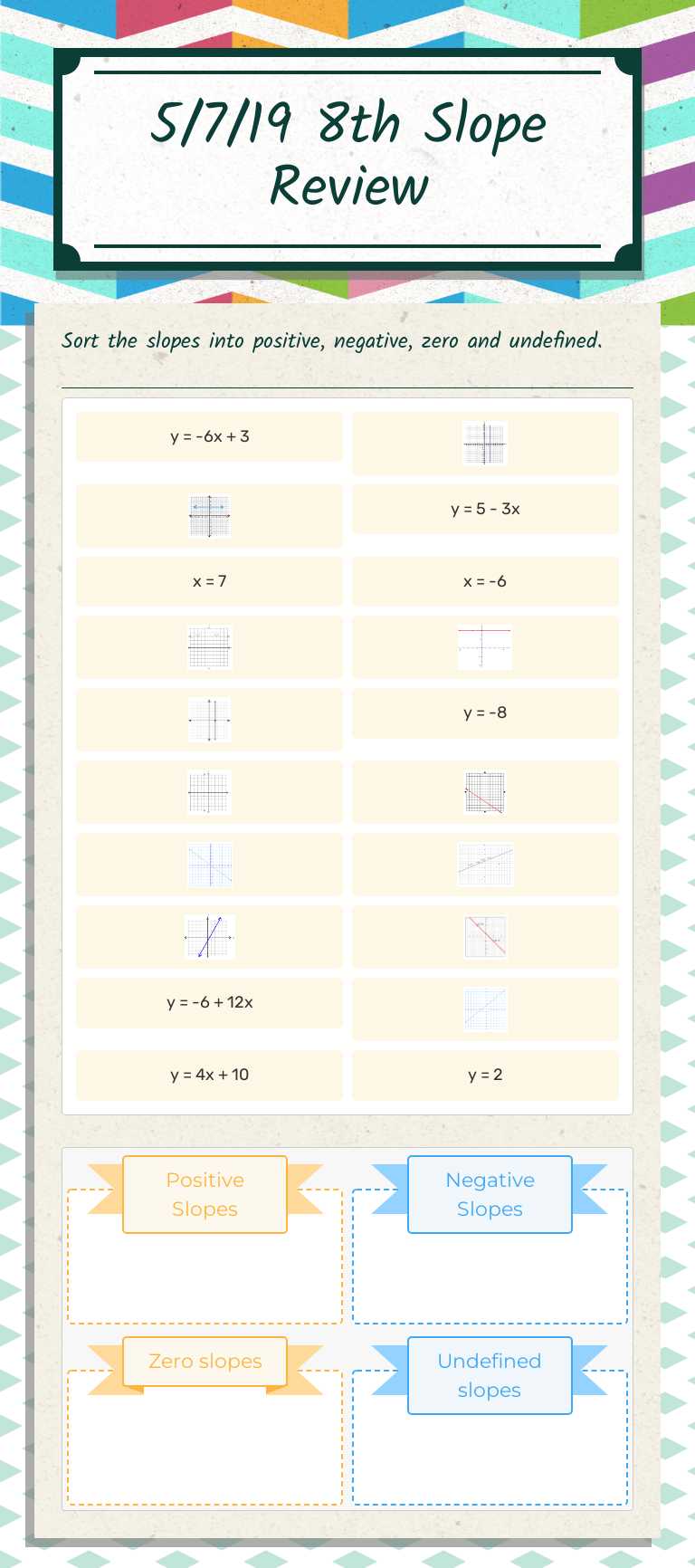
Task: Pick the x = 7 card
Action: coord(209,581)
